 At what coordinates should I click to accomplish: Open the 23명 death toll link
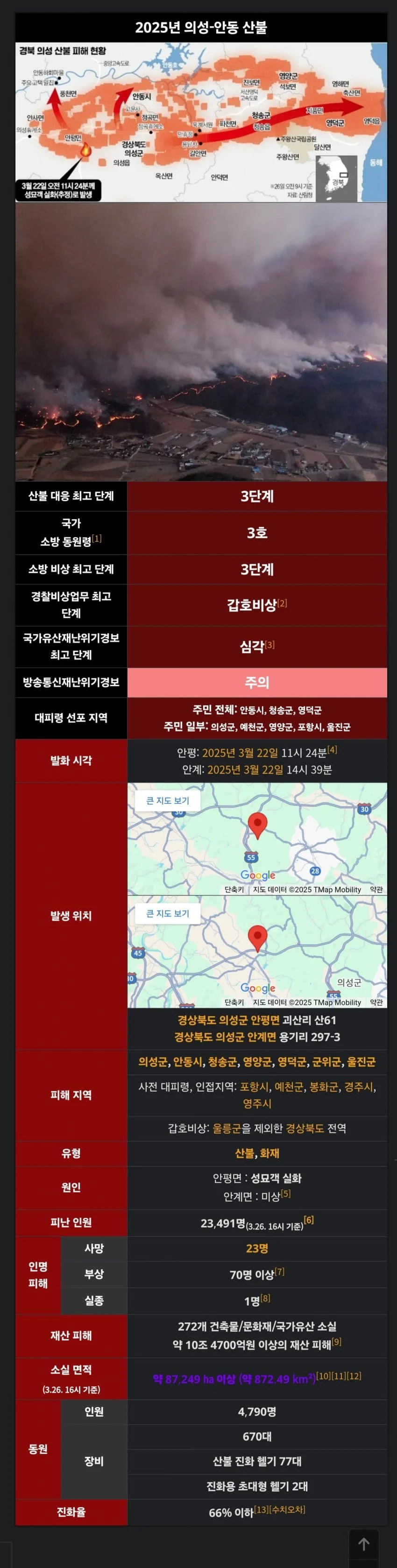point(257,1249)
